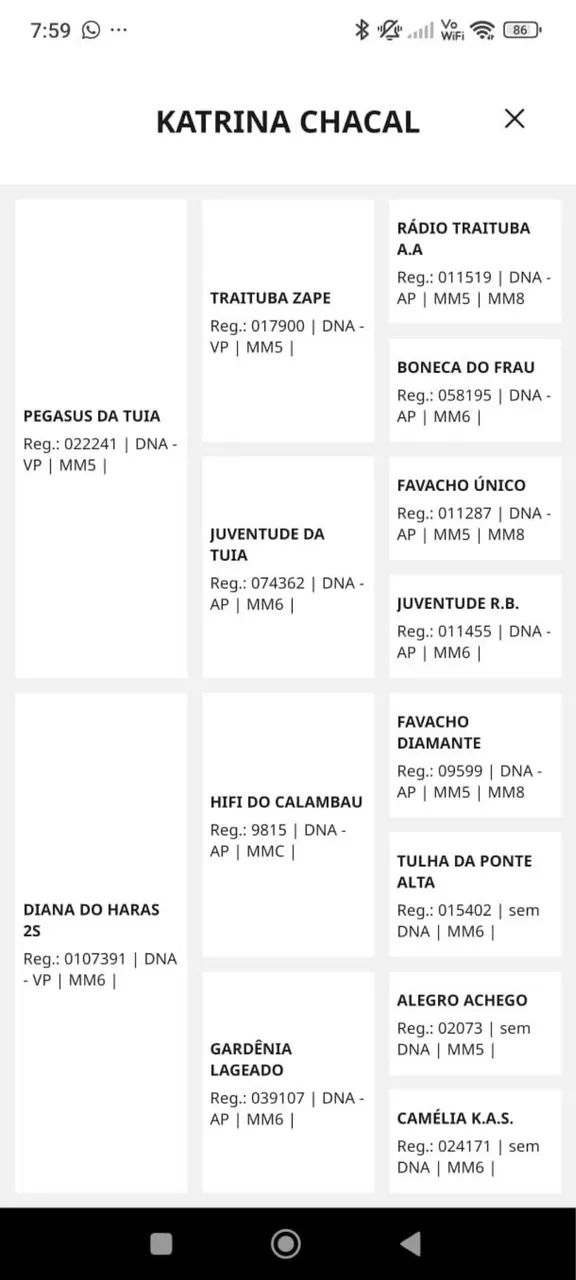Open the Diana do Haras 2S card
Screen dimensions: 576x1280
tap(101, 943)
